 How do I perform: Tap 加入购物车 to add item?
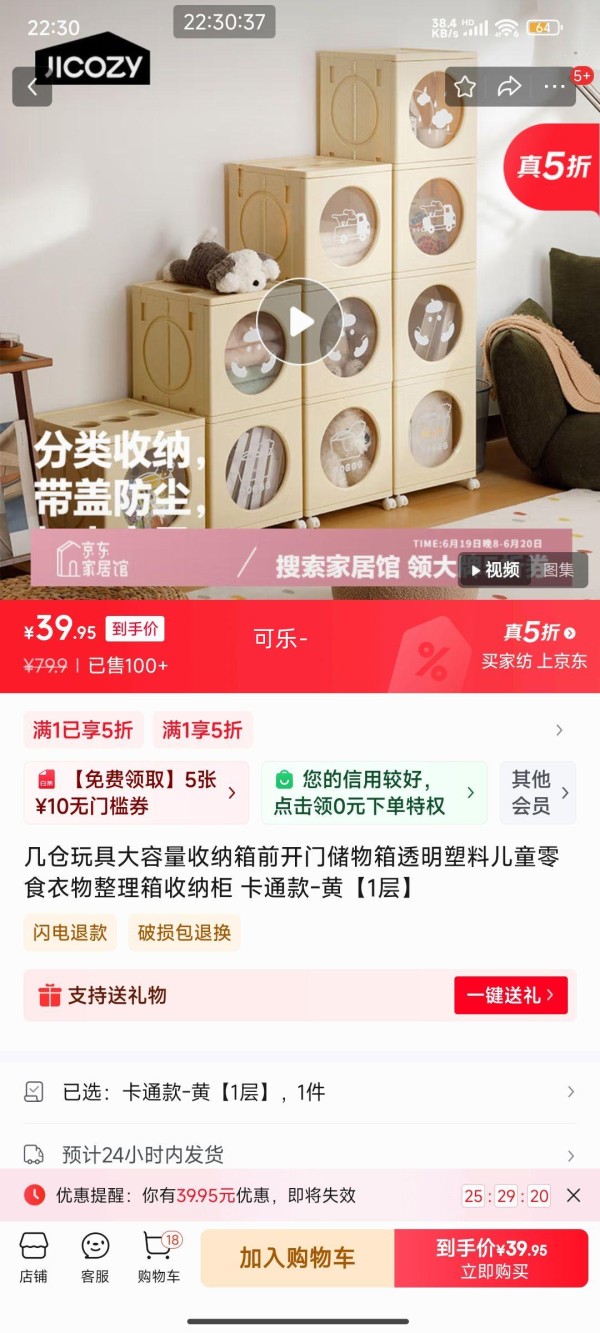(x=297, y=1258)
